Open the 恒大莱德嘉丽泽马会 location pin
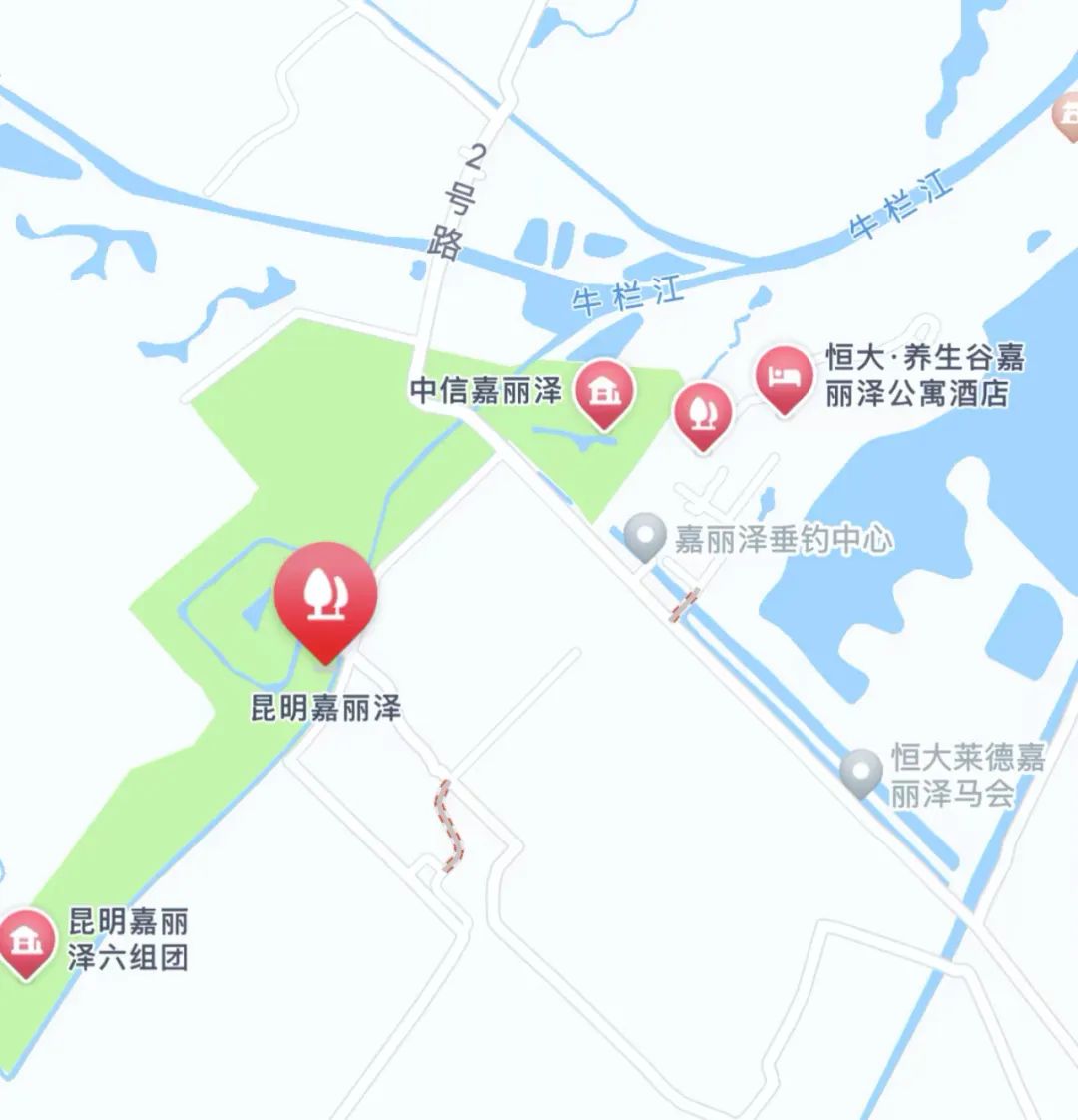Screen dimensions: 1078x1120 pyautogui.click(x=860, y=772)
